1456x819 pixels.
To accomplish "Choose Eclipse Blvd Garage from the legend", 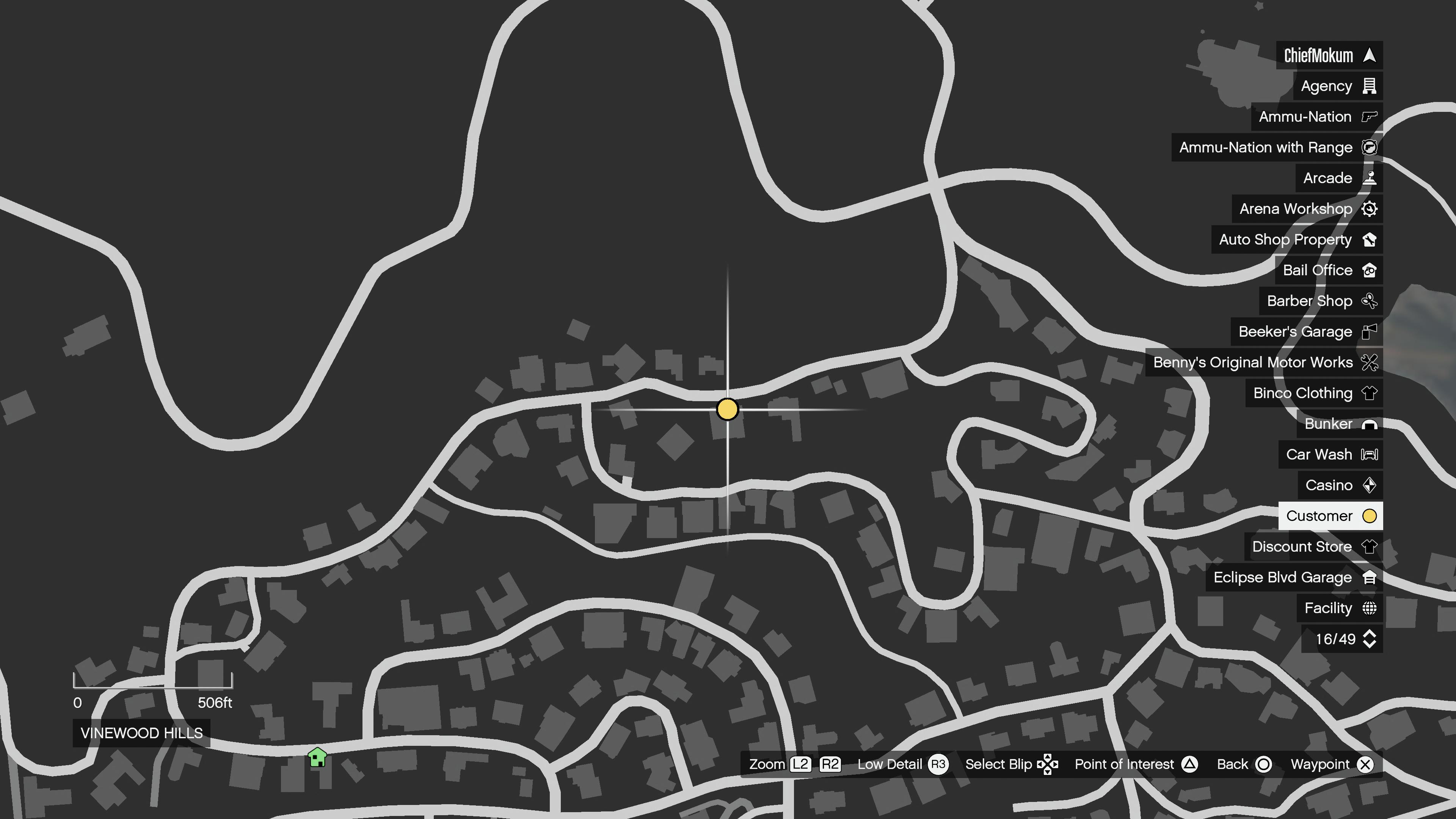I will tap(1294, 577).
